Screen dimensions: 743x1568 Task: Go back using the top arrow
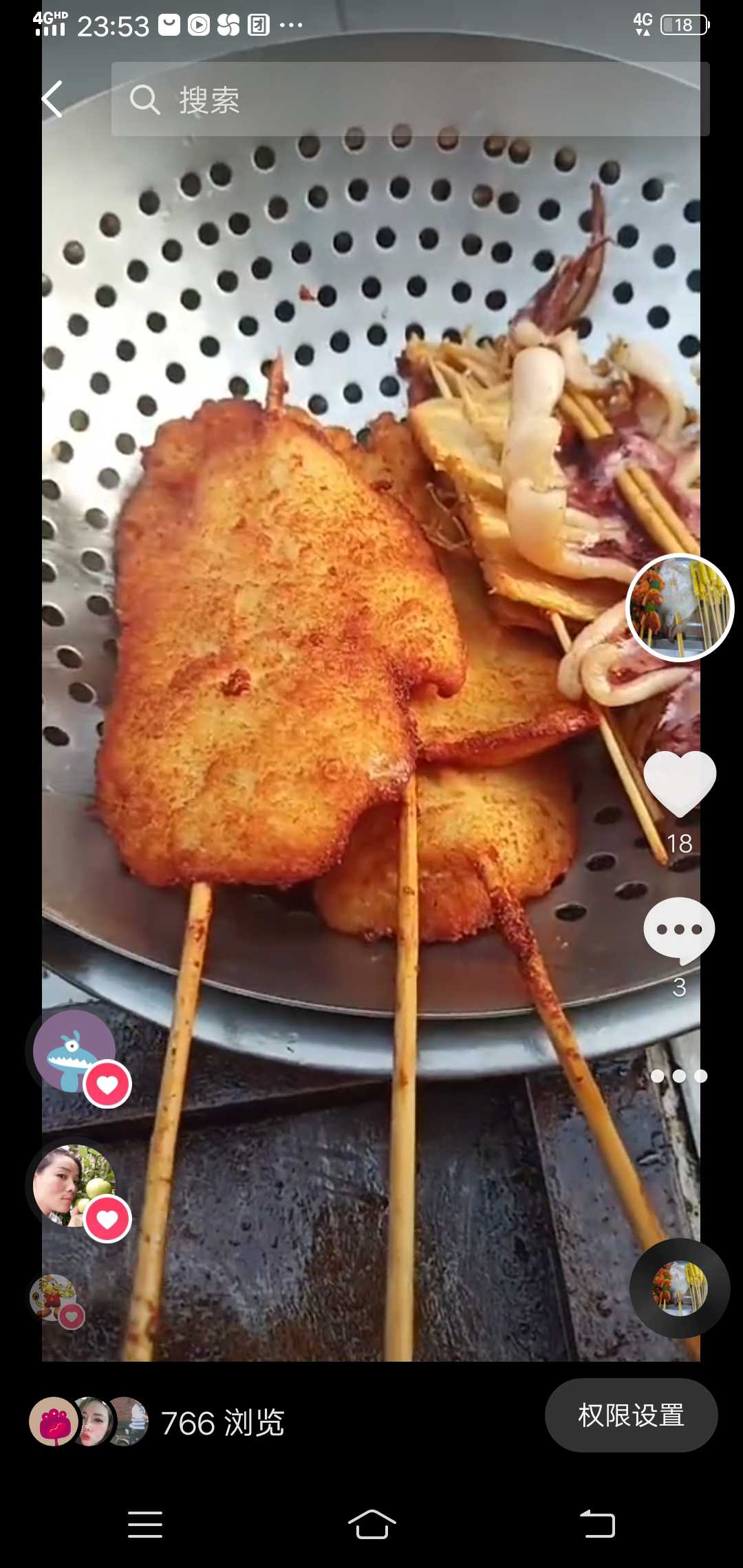(x=53, y=99)
